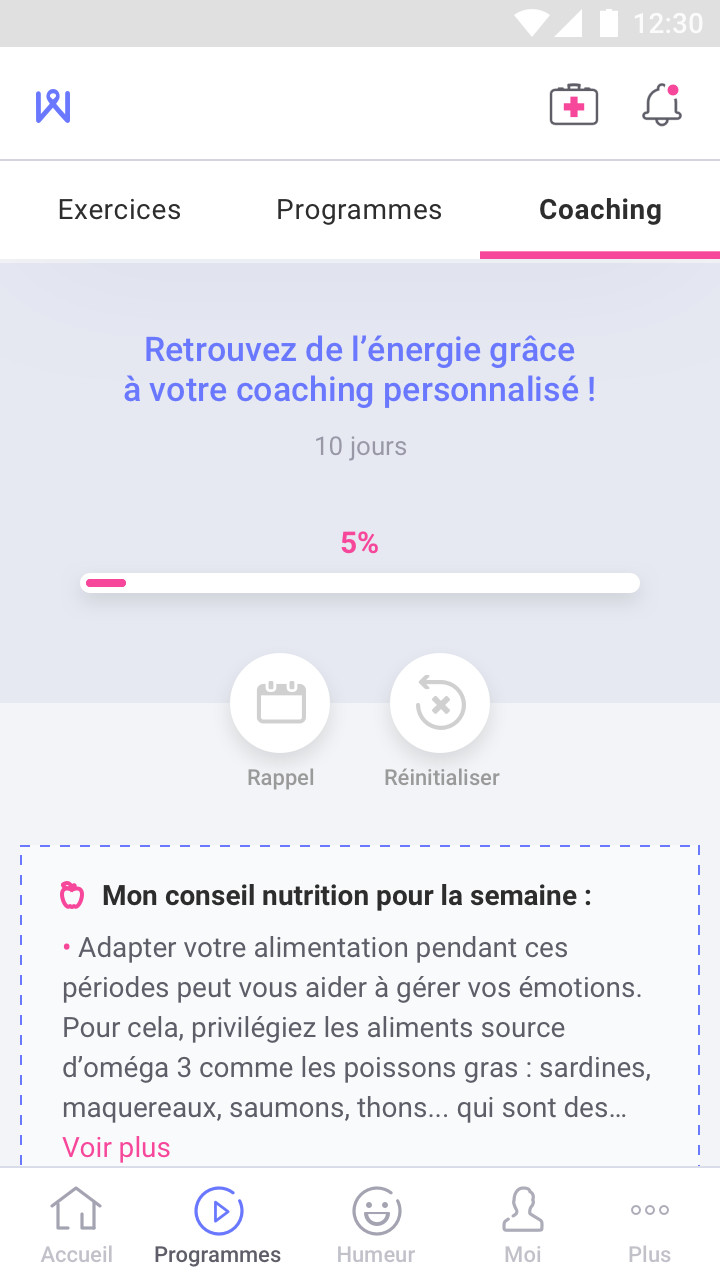Go to Accueil in the bottom bar

[x=77, y=1225]
